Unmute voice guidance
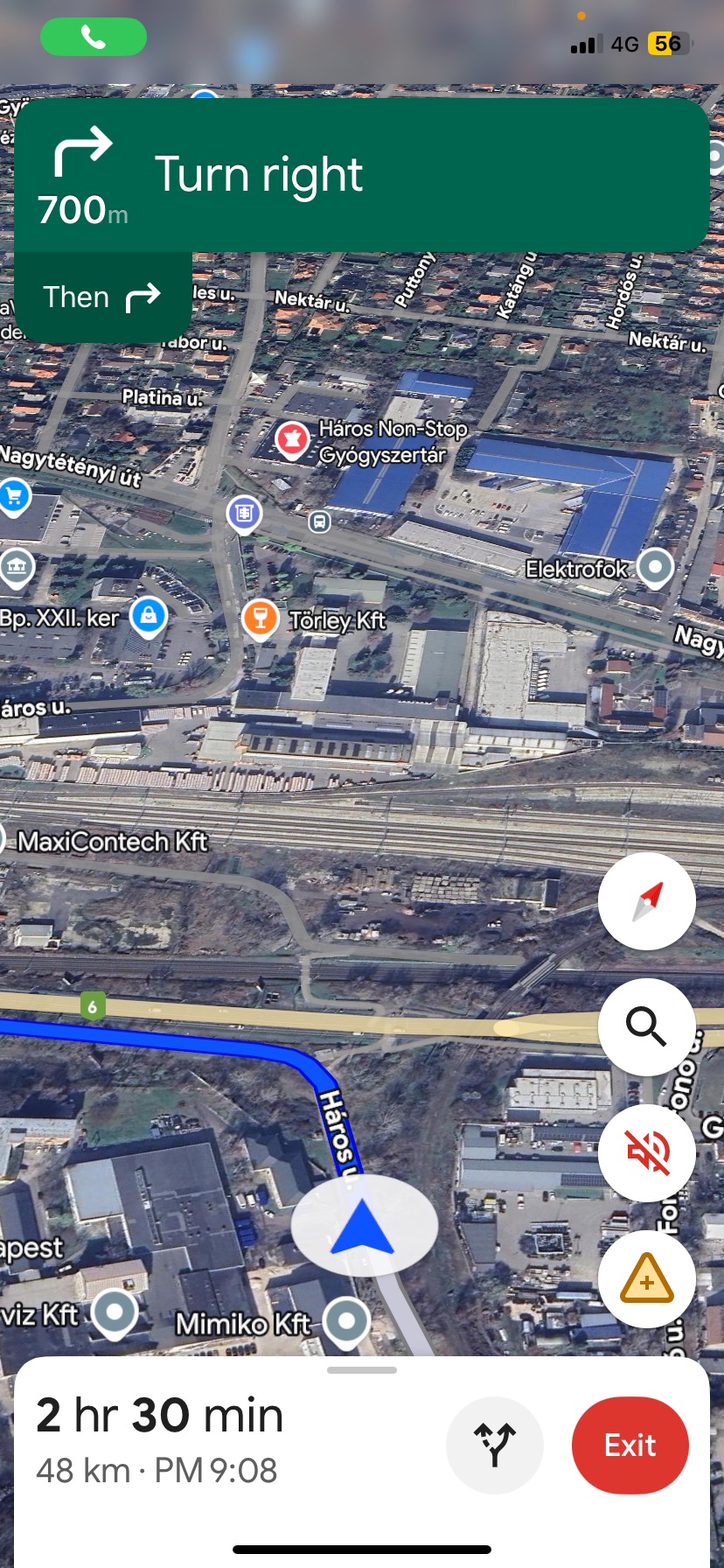 [x=646, y=1152]
